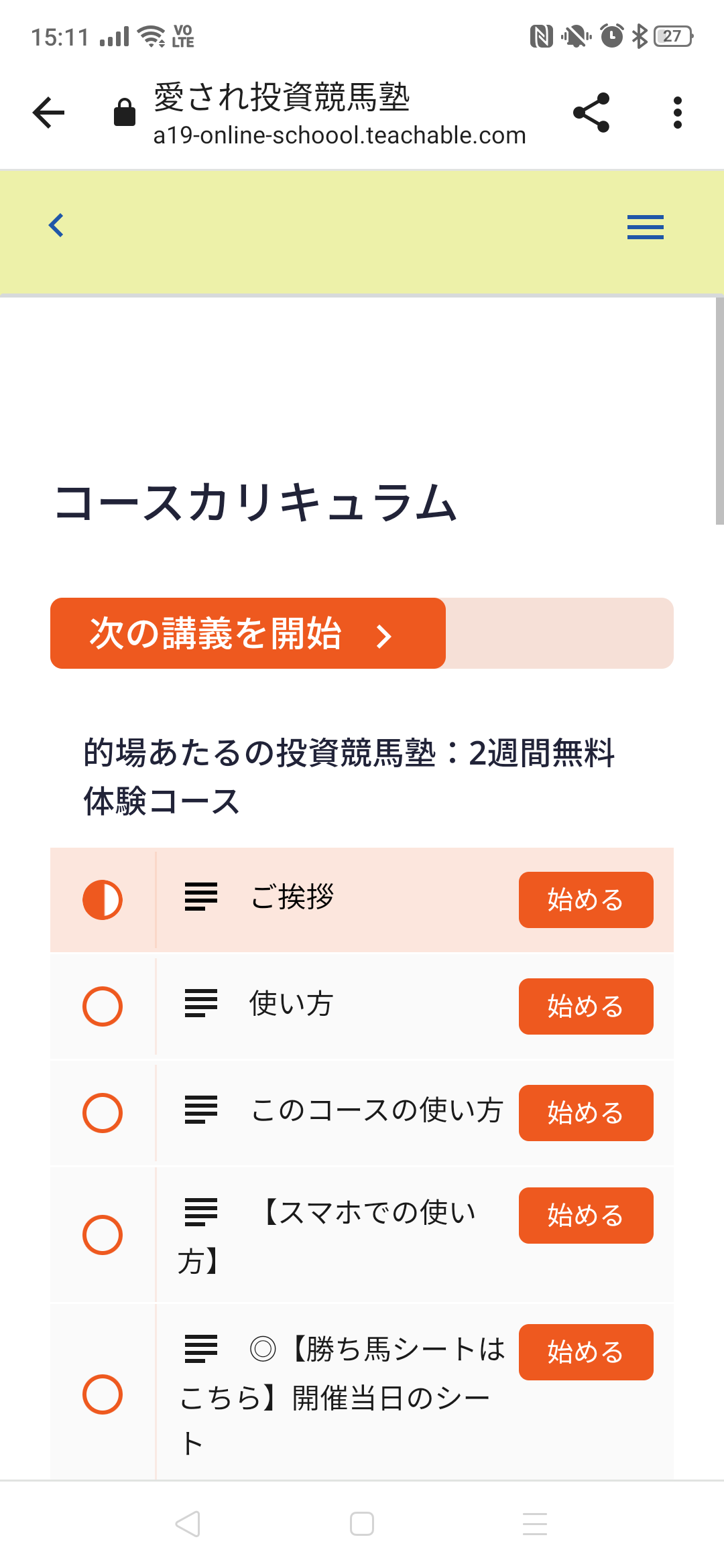Open the 使い方 lecture row
The height and width of the screenshot is (1568, 724).
pos(362,1006)
